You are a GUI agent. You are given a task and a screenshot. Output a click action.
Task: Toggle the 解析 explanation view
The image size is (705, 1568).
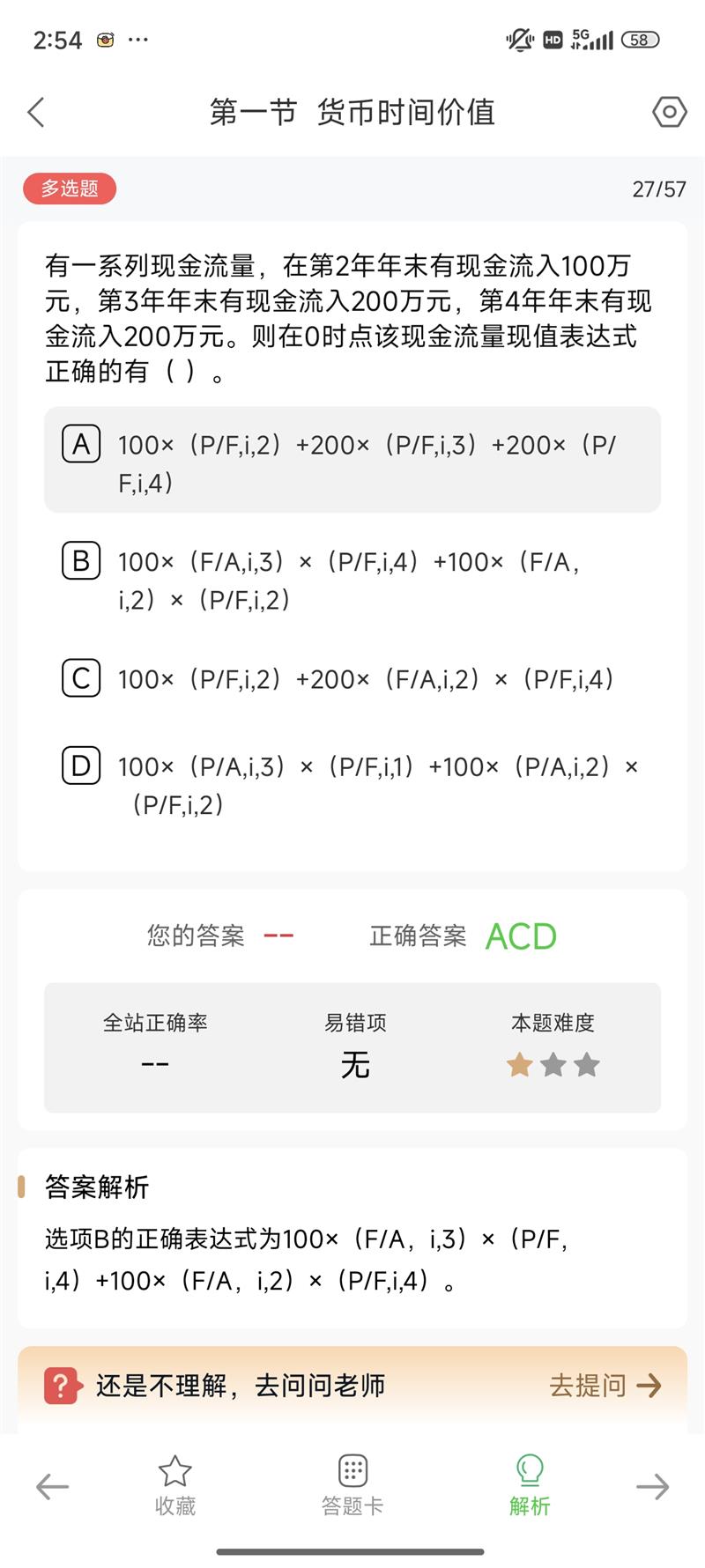coord(530,1486)
